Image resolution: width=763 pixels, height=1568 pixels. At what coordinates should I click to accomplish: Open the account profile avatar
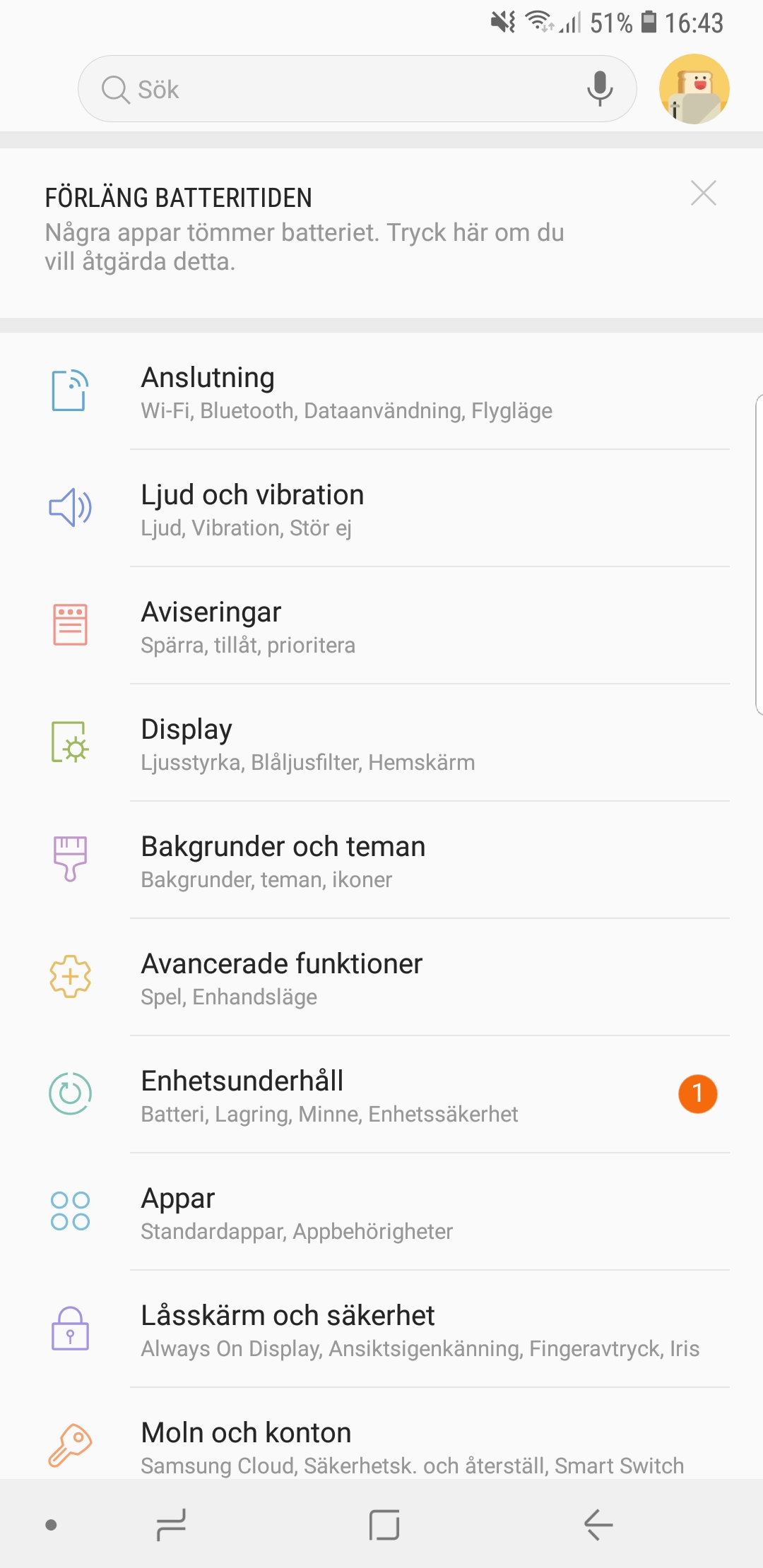pos(694,89)
